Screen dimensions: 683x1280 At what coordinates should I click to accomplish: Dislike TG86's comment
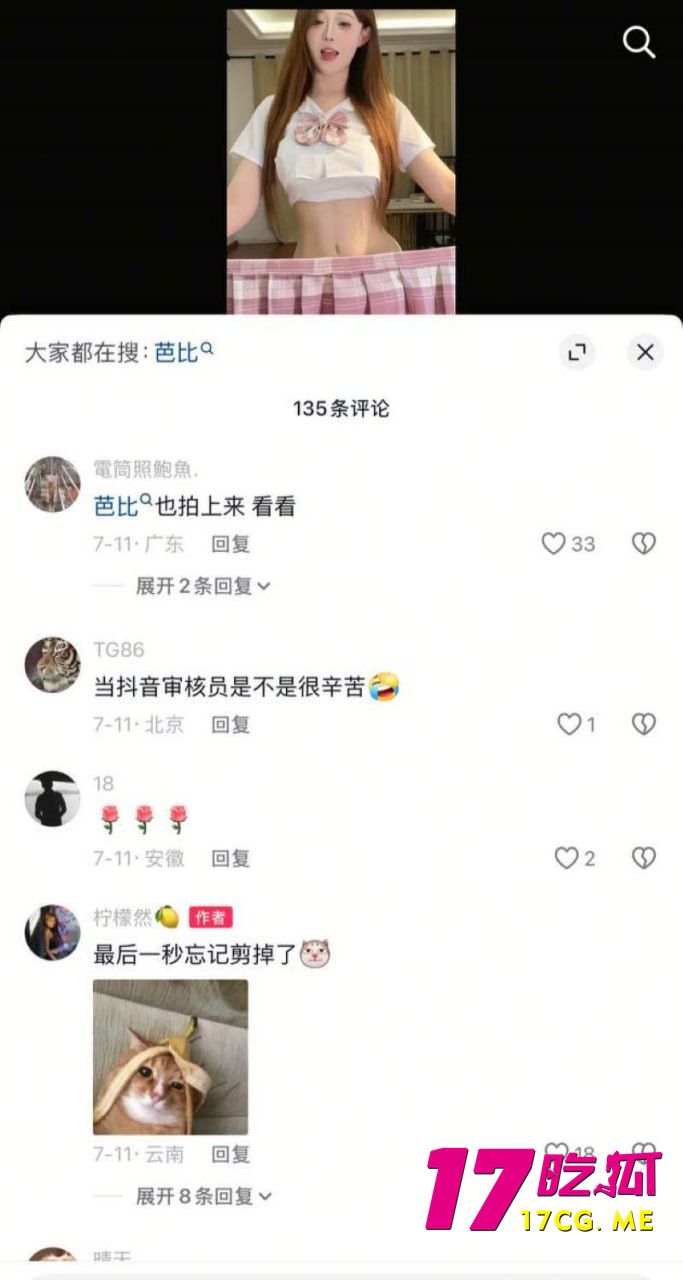[643, 724]
